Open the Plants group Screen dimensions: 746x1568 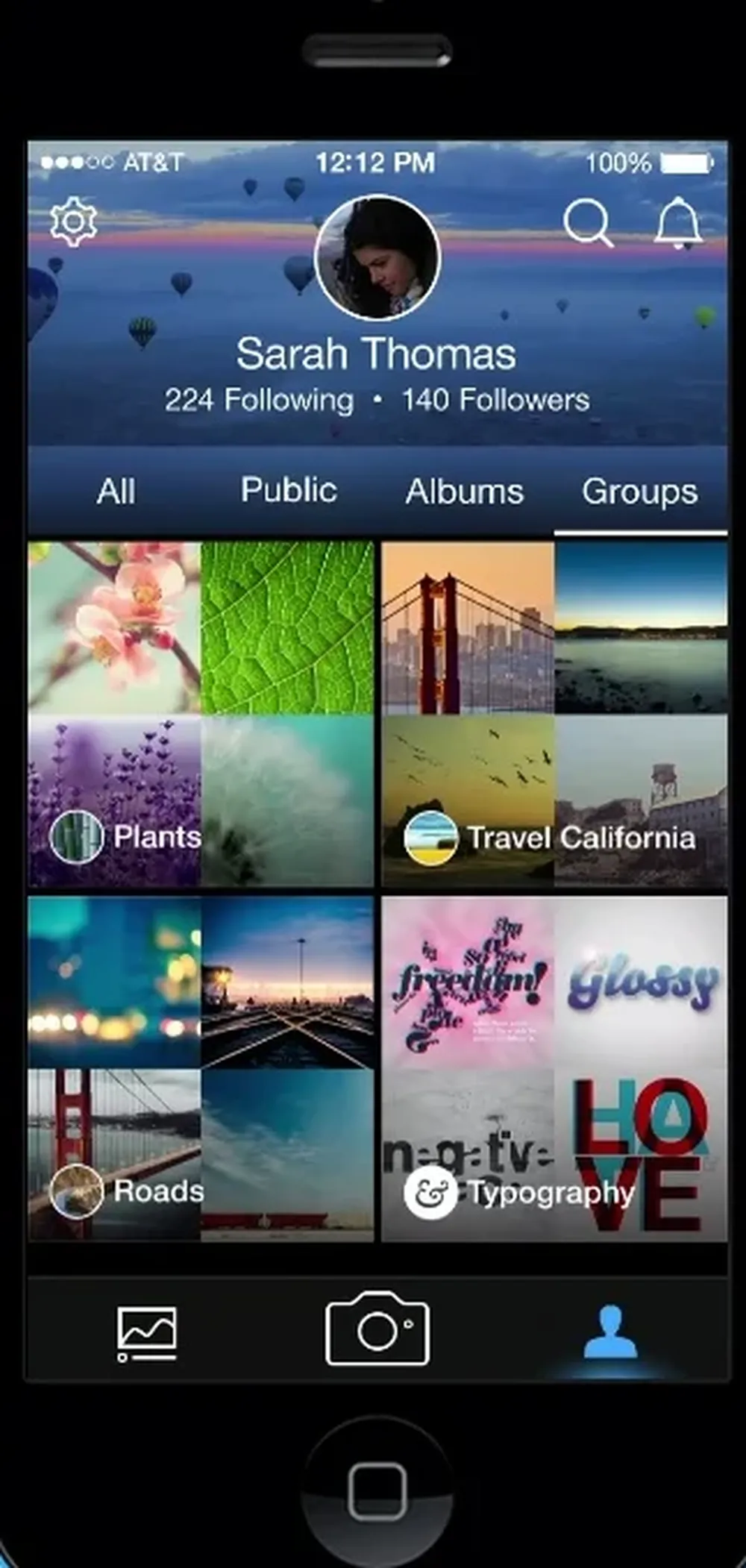pos(201,714)
